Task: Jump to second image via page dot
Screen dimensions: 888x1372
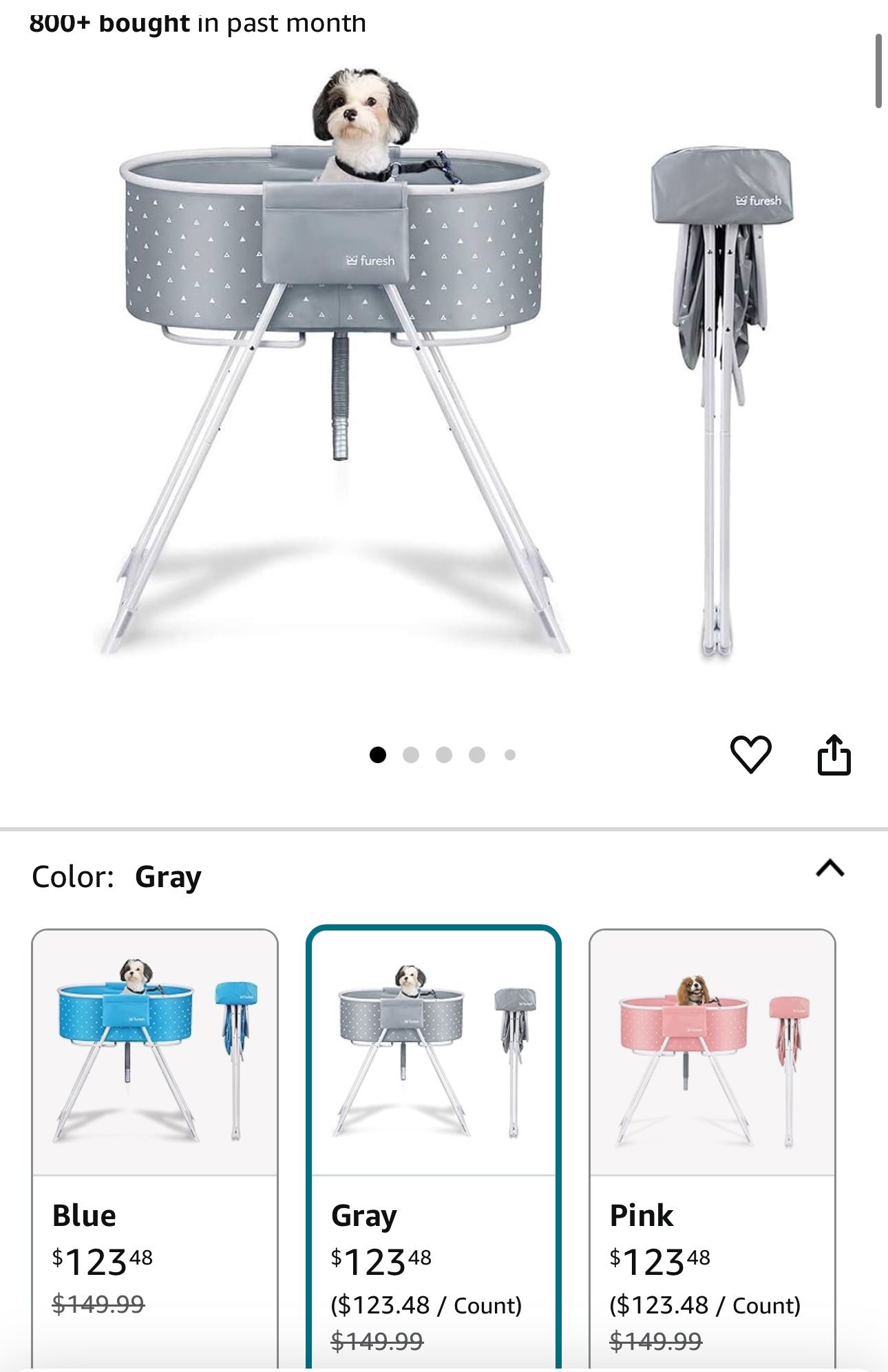Action: 411,755
